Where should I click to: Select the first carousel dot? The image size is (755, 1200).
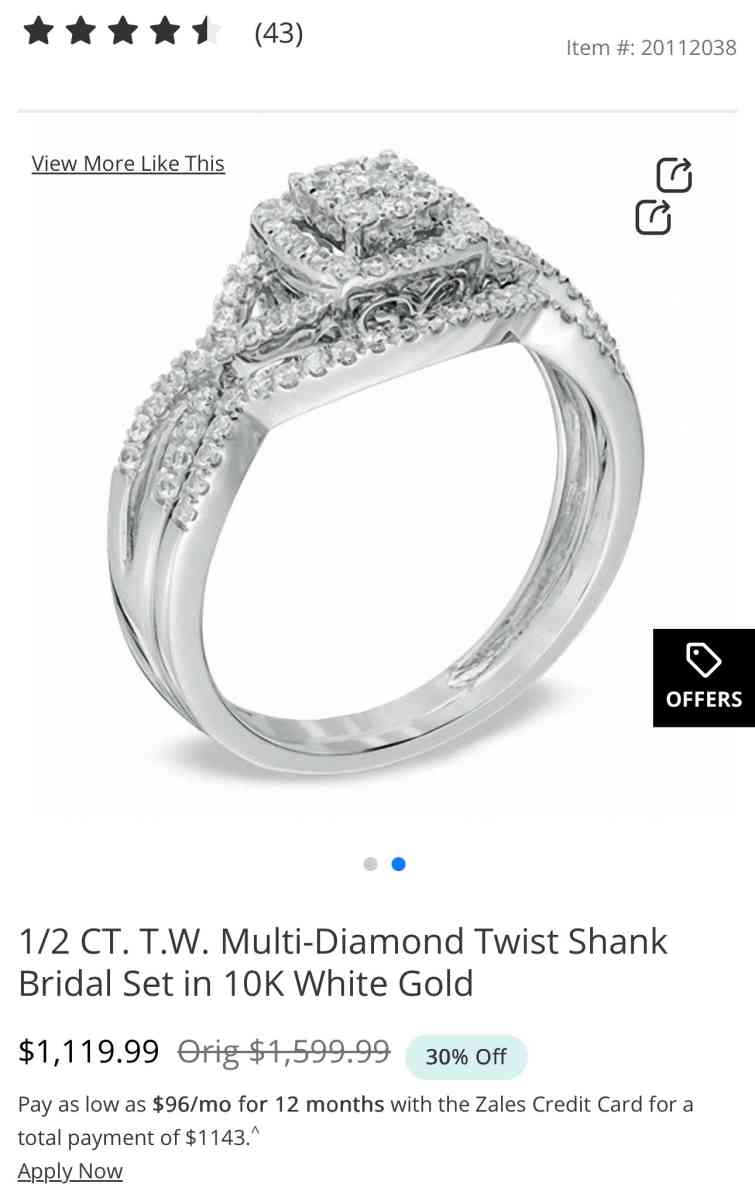point(370,863)
